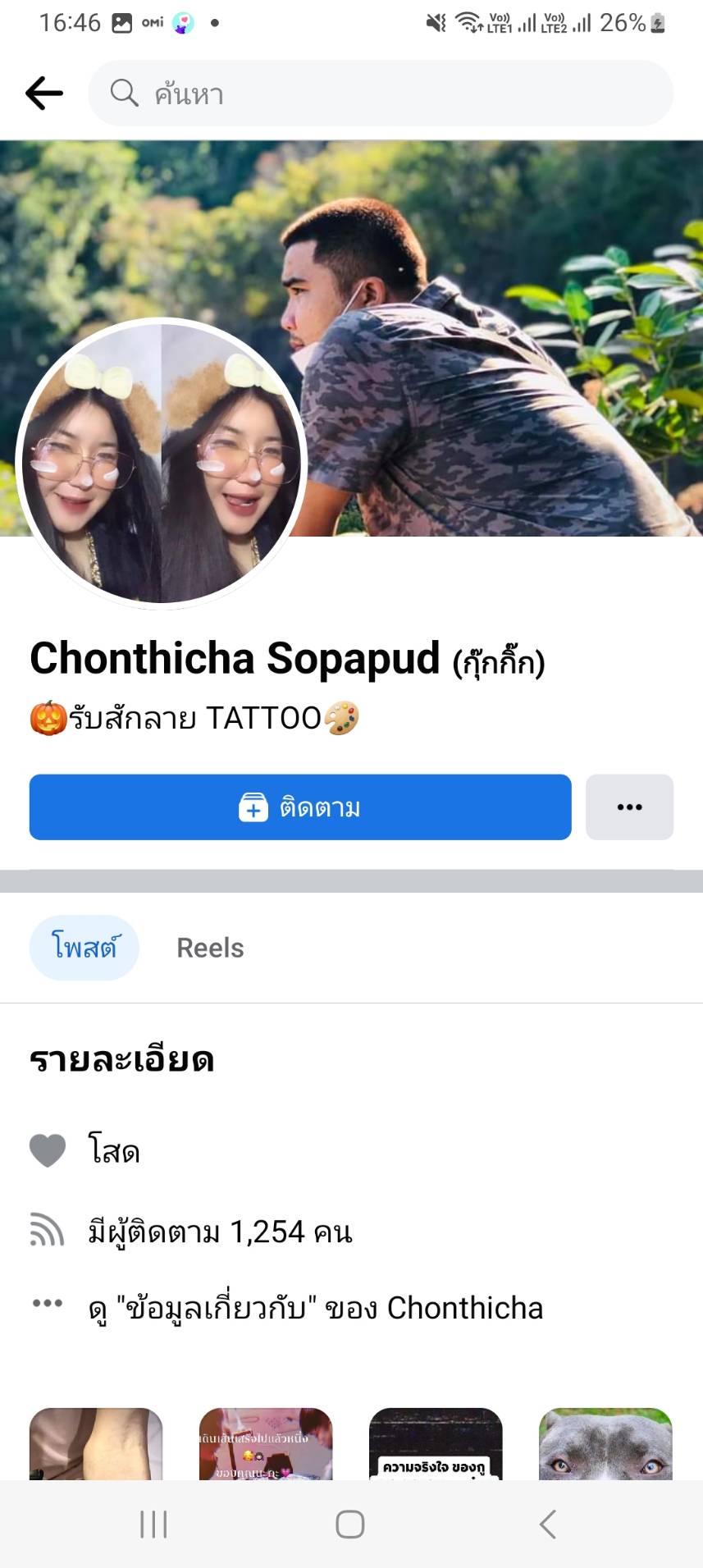
Task: Open recent apps from navigation bar
Action: [153, 1525]
